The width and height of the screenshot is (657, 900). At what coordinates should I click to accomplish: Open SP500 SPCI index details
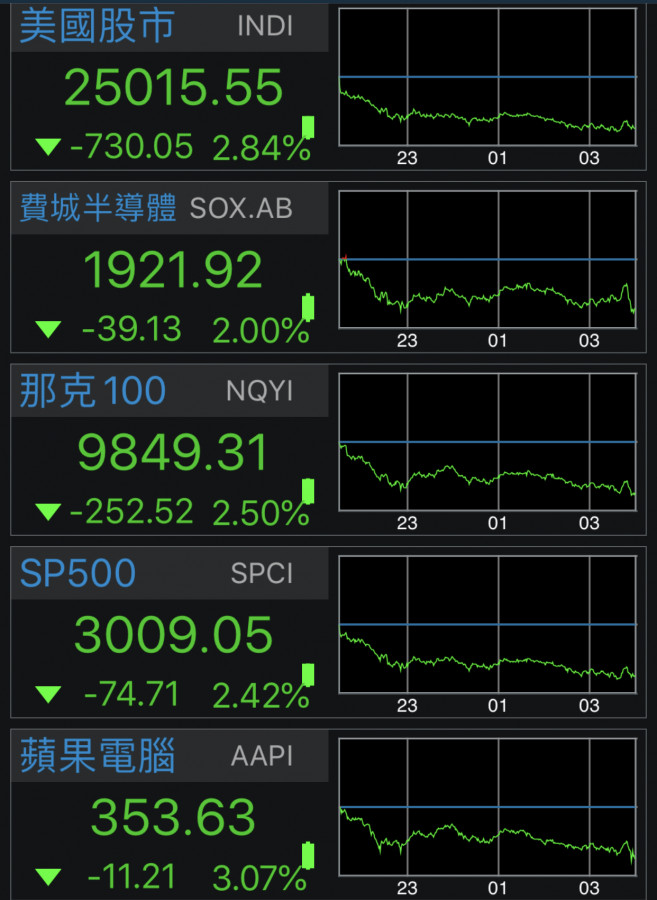(x=170, y=634)
